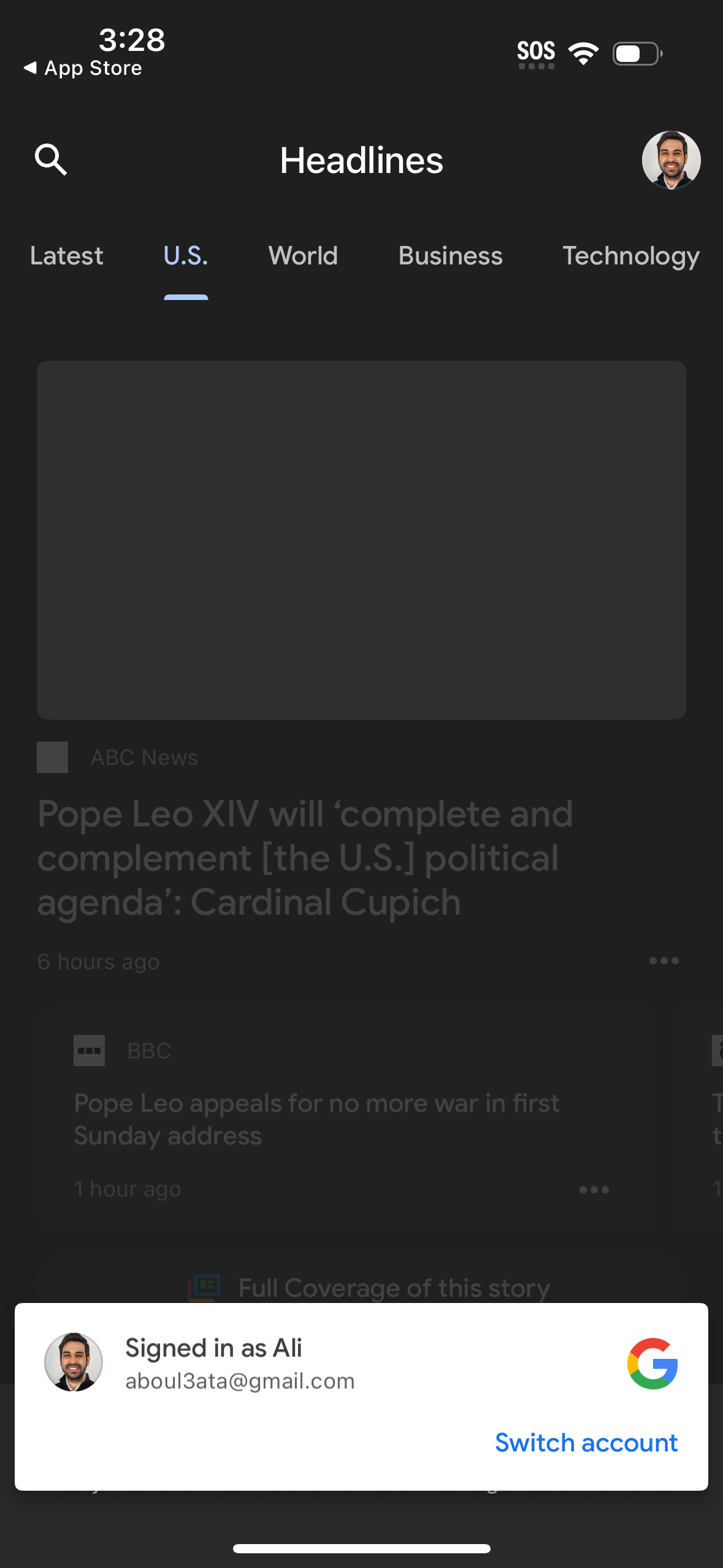Click the Google G logo on the sign-in sheet
Image resolution: width=723 pixels, height=1568 pixels.
coord(652,1362)
